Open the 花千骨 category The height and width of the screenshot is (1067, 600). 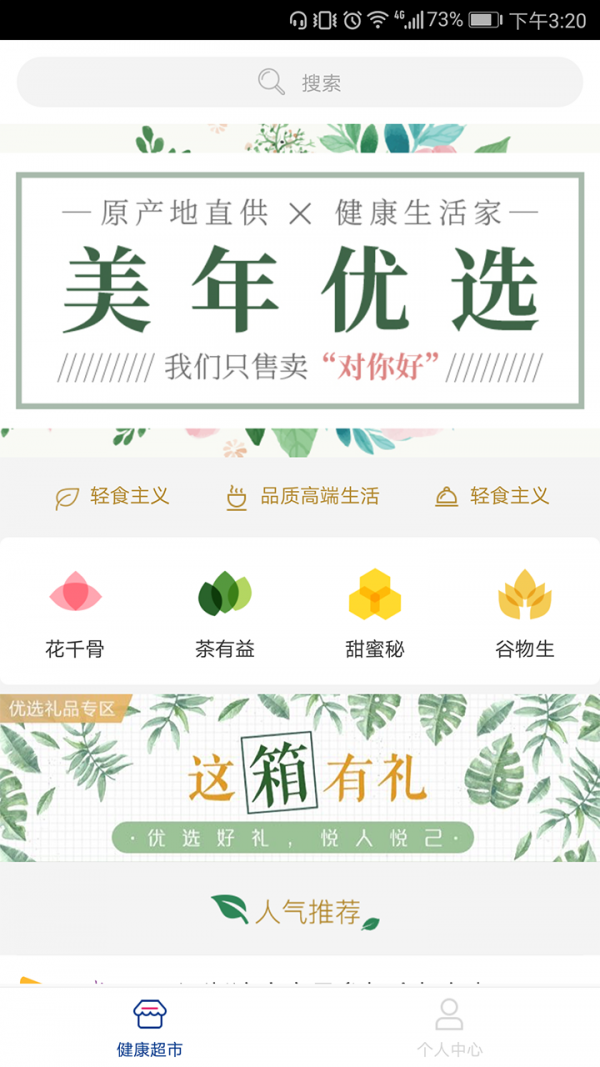pyautogui.click(x=75, y=612)
